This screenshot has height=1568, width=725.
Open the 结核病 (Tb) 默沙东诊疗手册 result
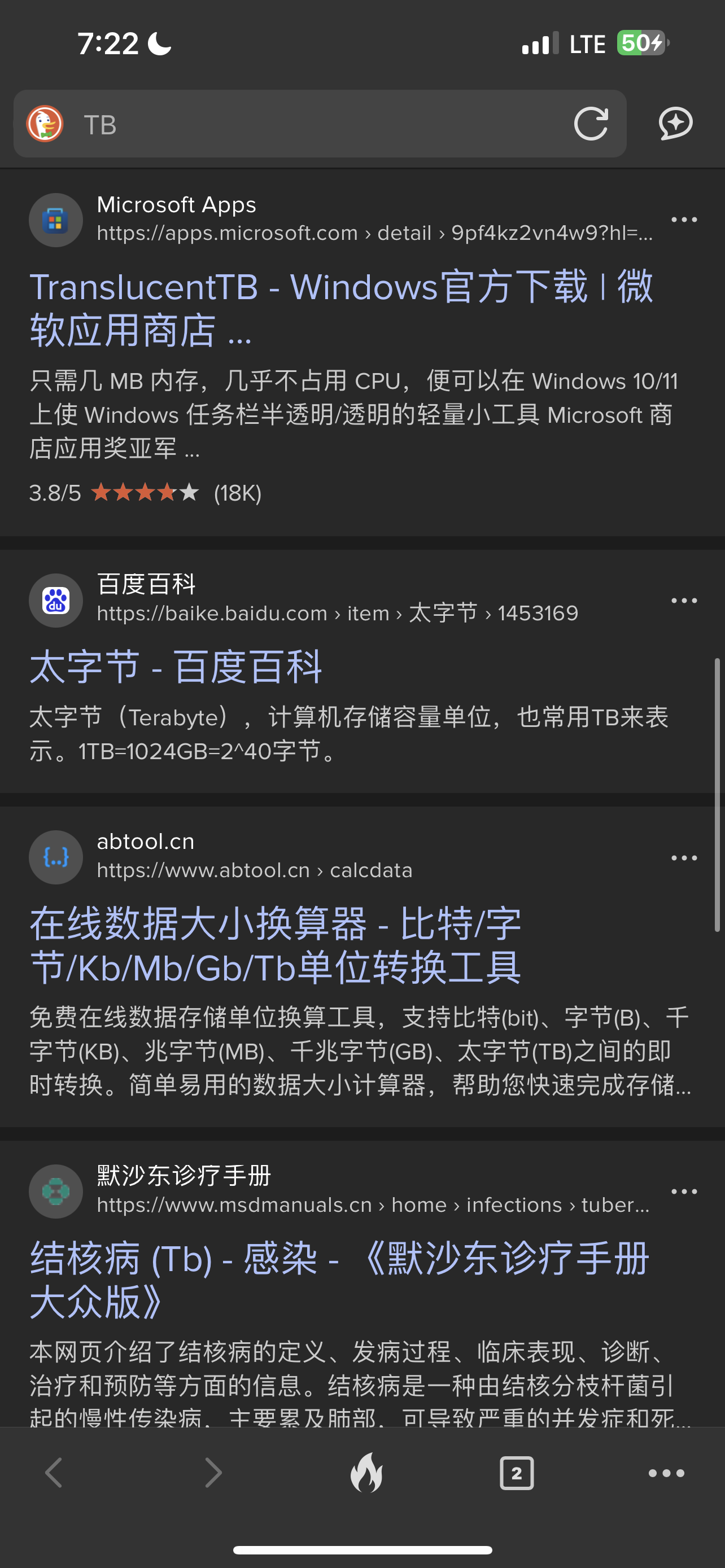click(339, 1280)
